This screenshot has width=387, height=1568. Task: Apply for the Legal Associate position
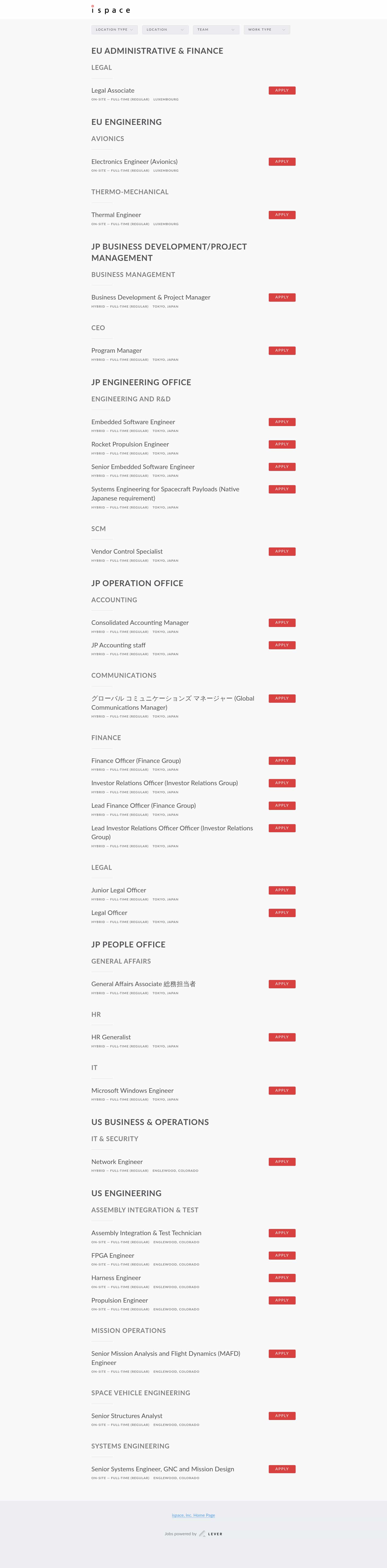point(282,90)
